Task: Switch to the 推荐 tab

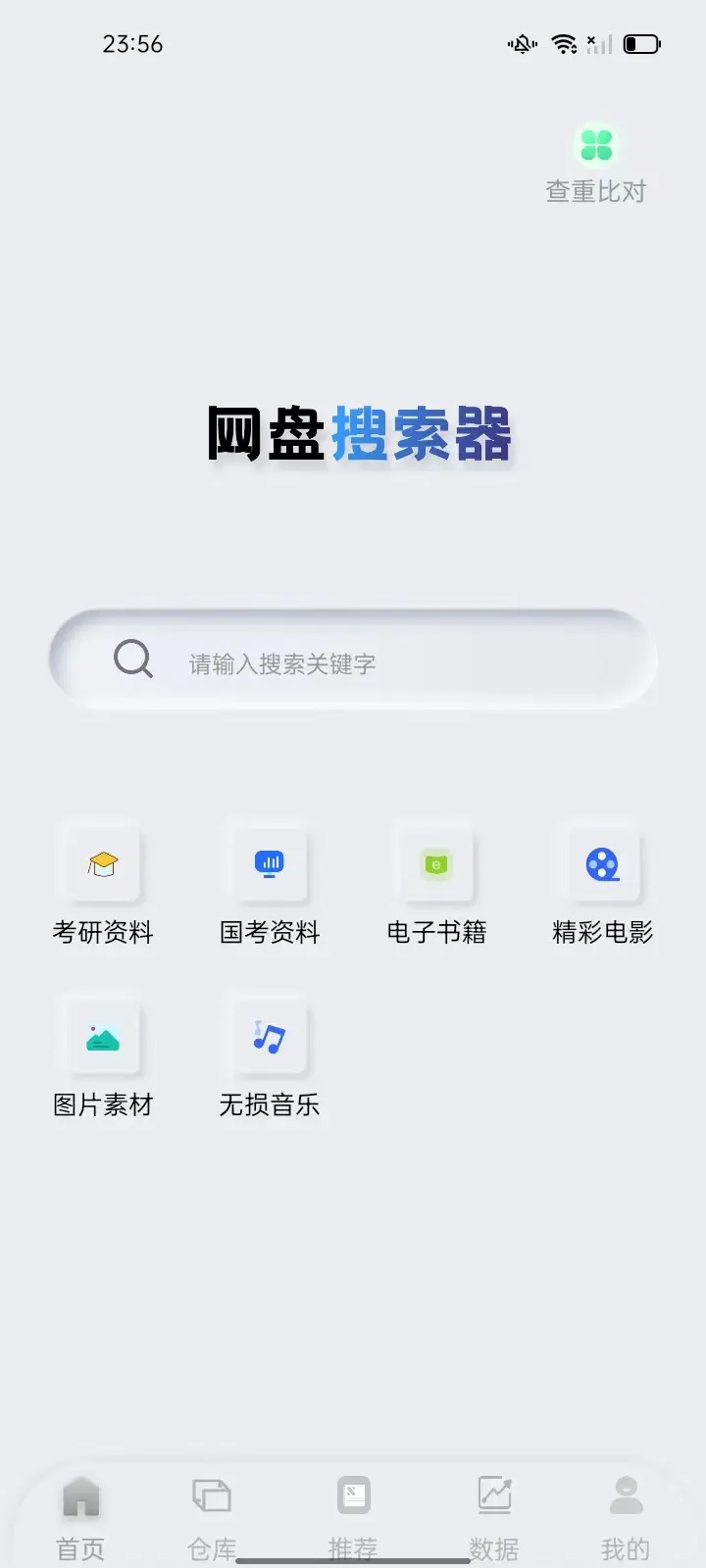Action: tap(353, 1515)
